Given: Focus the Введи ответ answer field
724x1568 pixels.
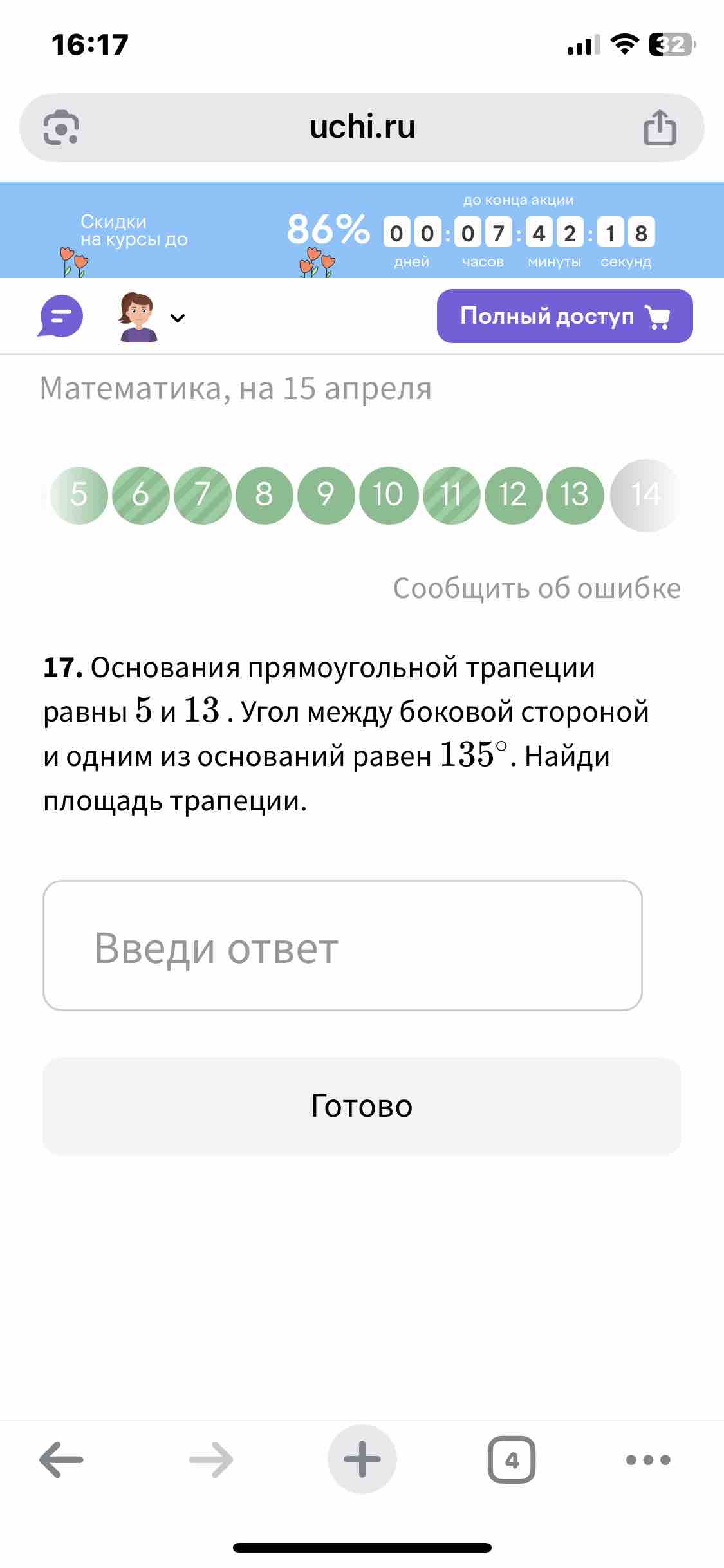Looking at the screenshot, I should click(342, 946).
